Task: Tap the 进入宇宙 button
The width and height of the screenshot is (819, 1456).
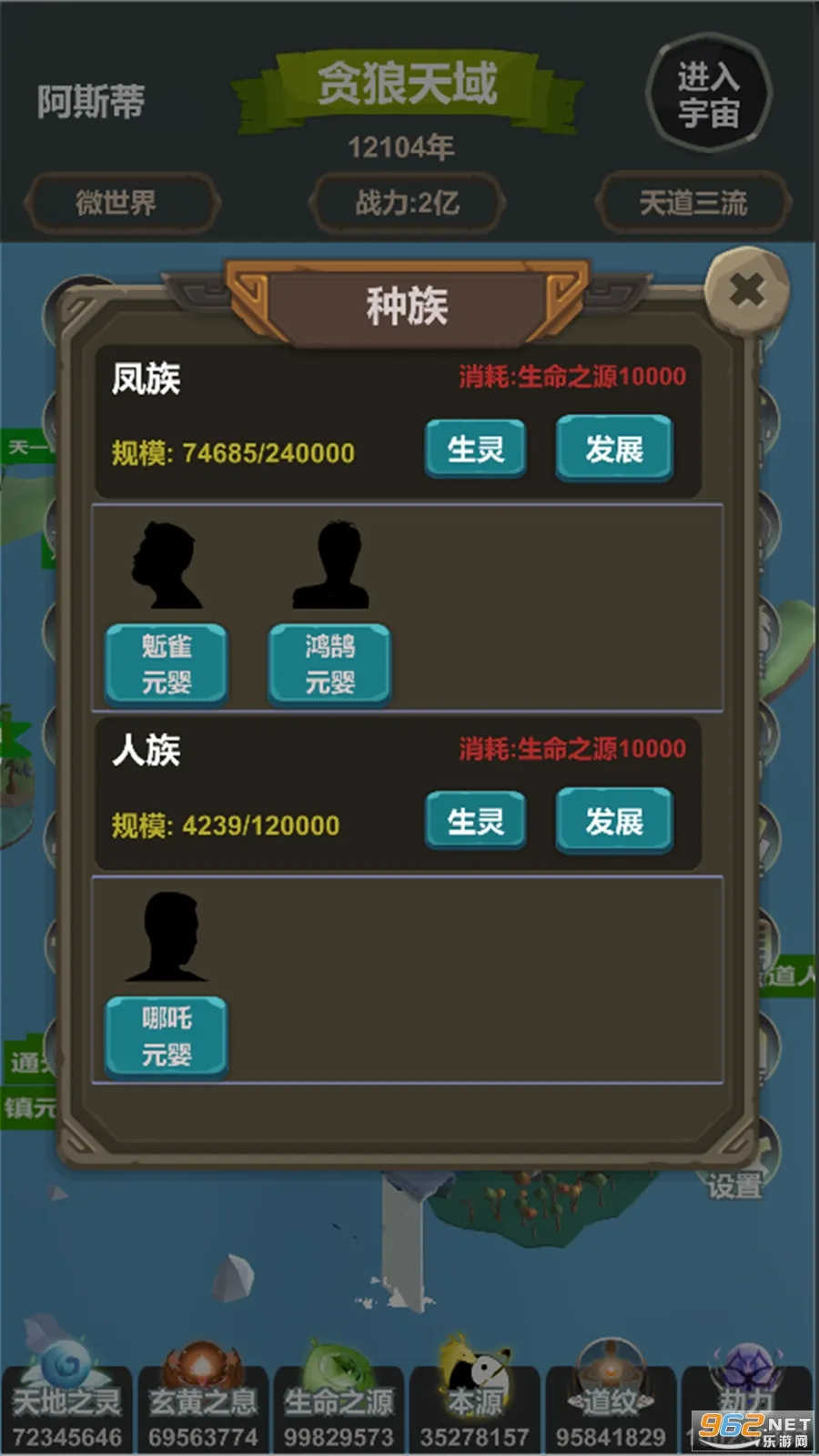Action: coord(708,95)
